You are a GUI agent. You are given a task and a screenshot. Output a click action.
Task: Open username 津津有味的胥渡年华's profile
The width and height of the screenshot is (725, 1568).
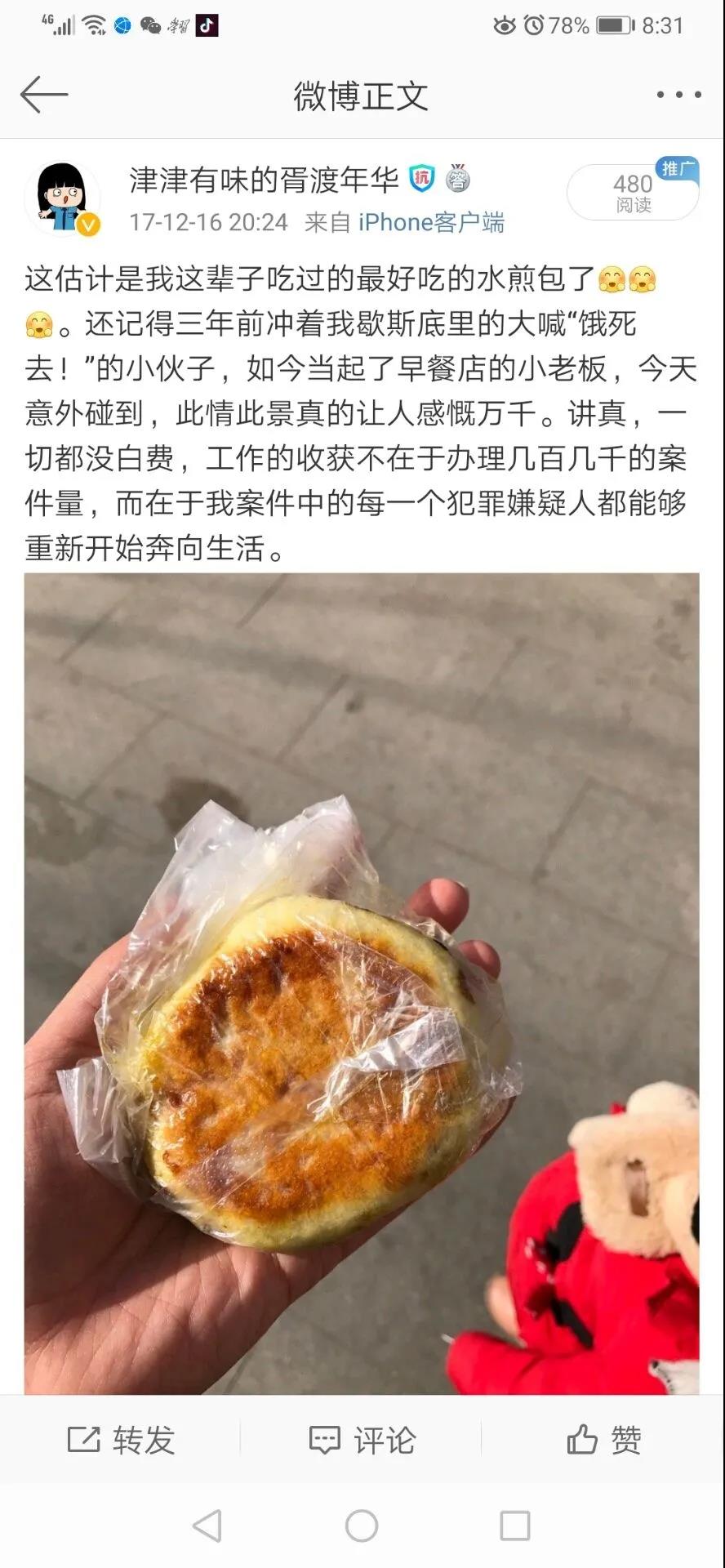point(263,180)
